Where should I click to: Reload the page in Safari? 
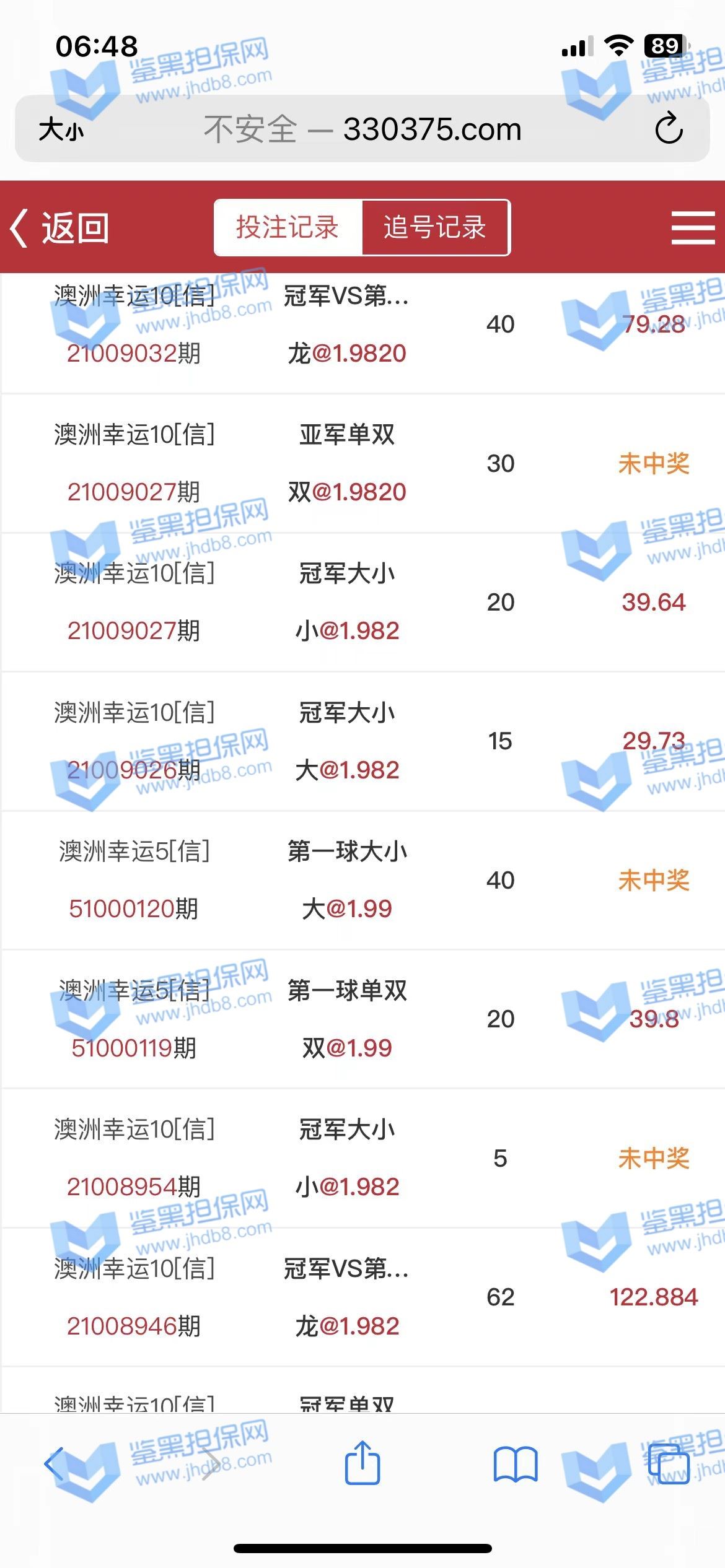(x=669, y=129)
